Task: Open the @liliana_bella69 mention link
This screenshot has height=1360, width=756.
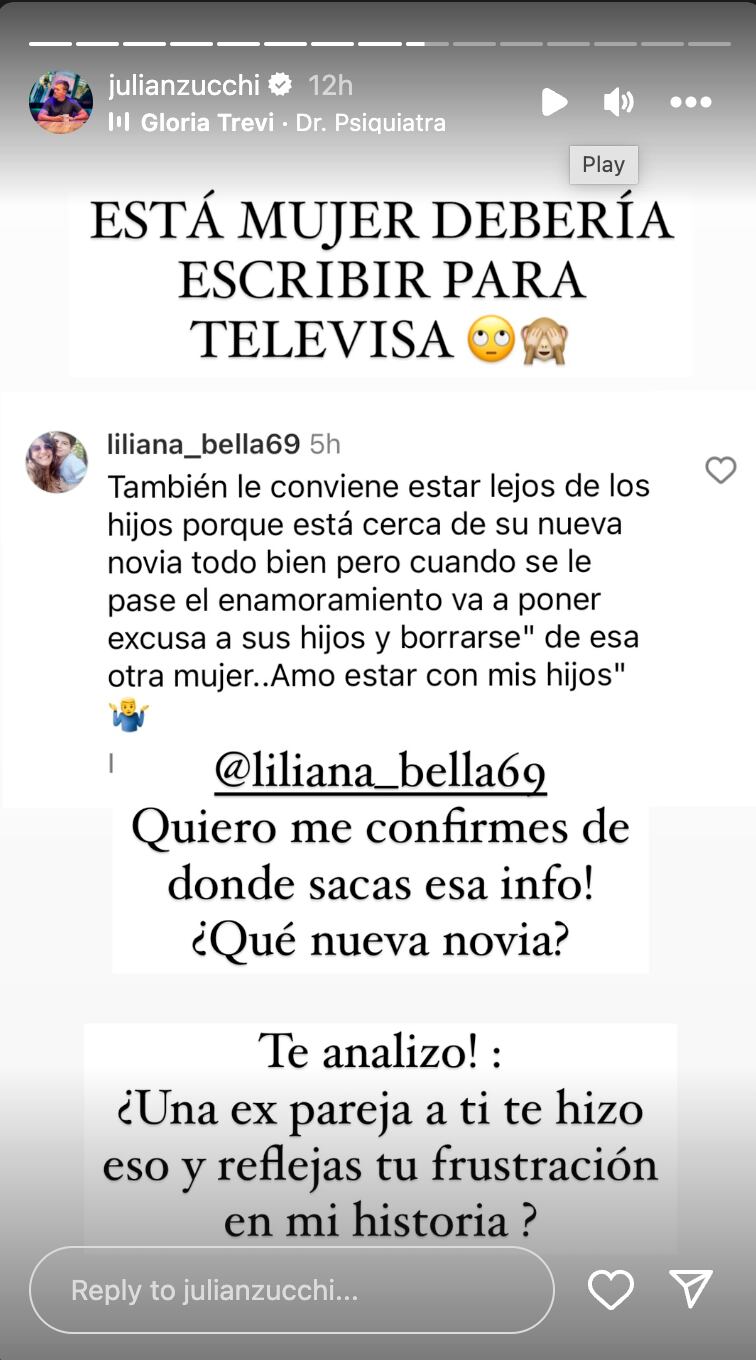Action: (x=380, y=772)
